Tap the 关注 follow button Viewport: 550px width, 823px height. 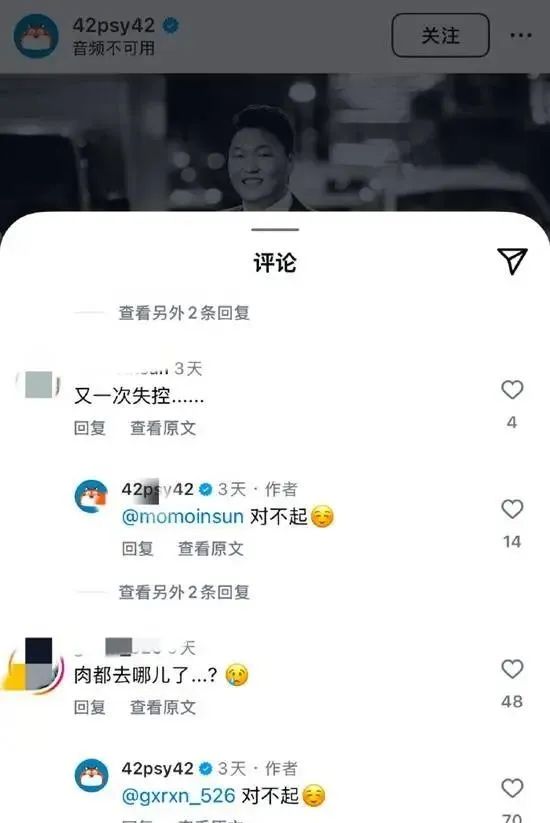click(440, 35)
